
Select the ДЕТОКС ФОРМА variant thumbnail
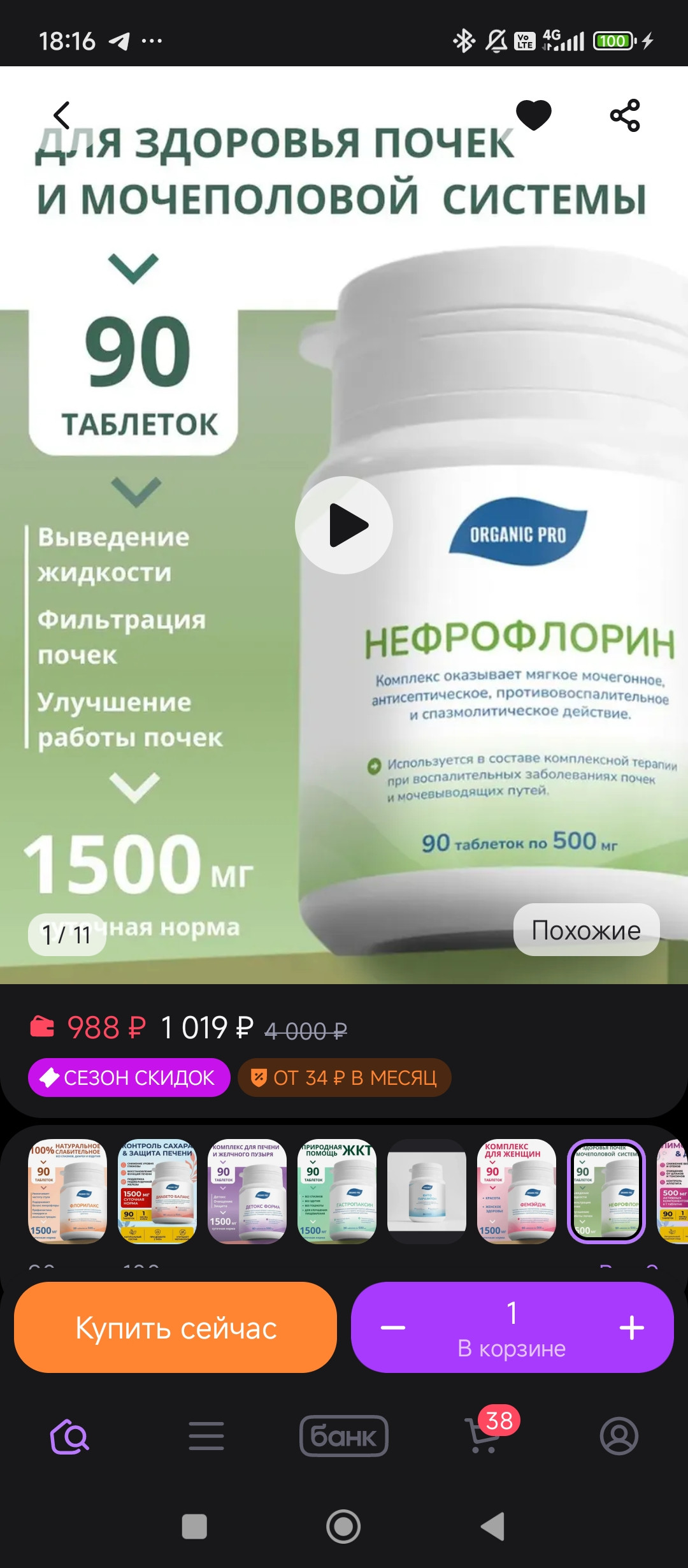pyautogui.click(x=247, y=1191)
